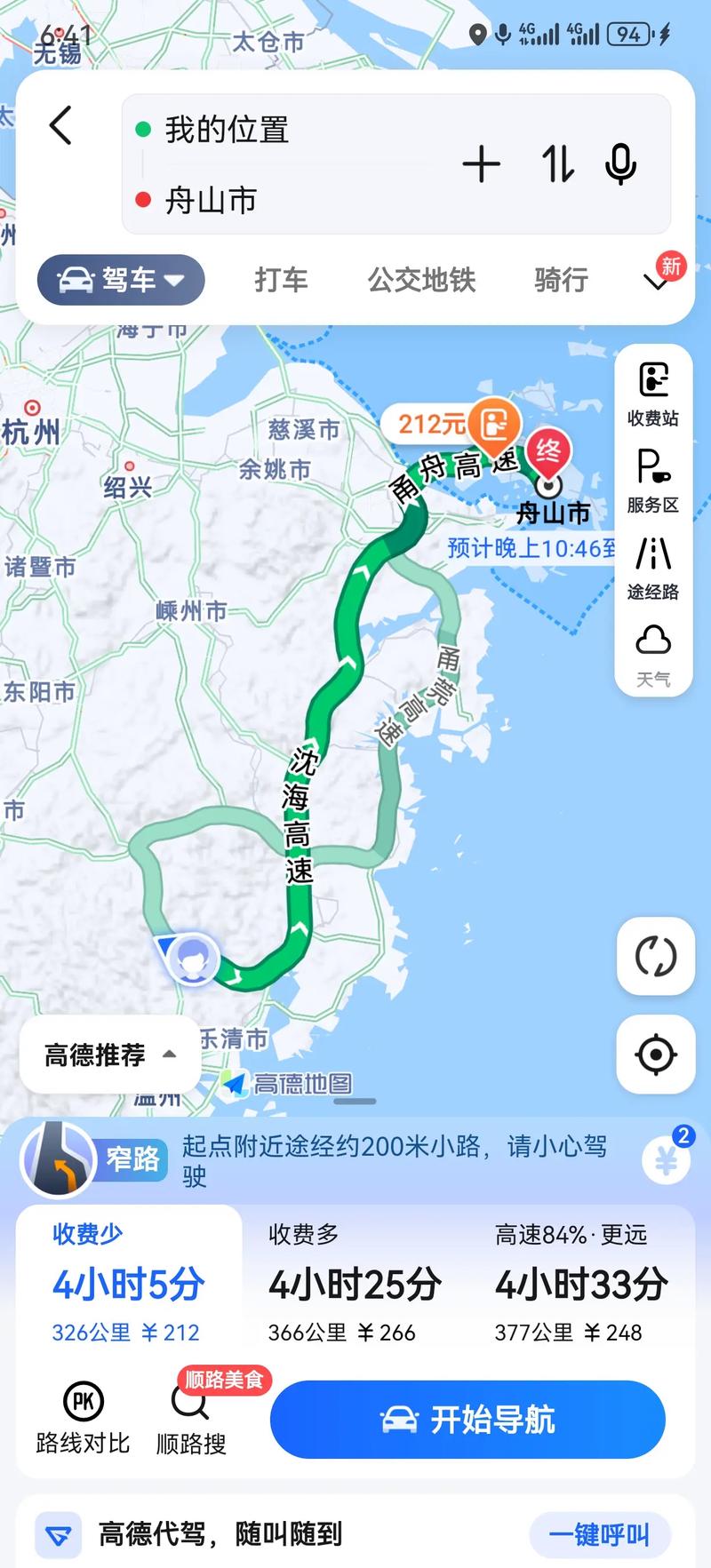The height and width of the screenshot is (1568, 711).
Task: Tap 开始导航 to start navigation
Action: coord(467,1420)
